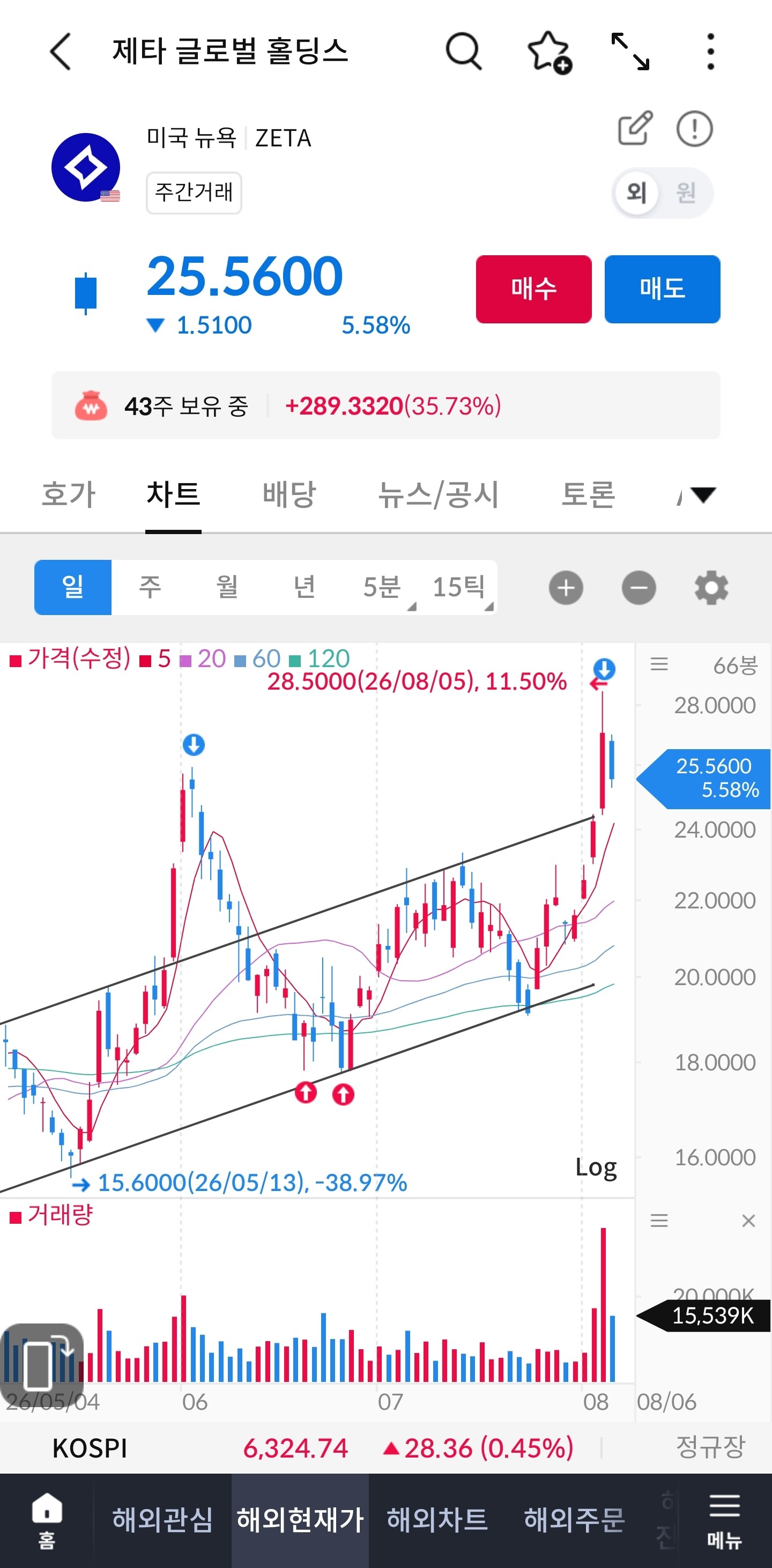This screenshot has width=772, height=1568.
Task: Tap the blue 매도 sell button
Action: coord(662,289)
